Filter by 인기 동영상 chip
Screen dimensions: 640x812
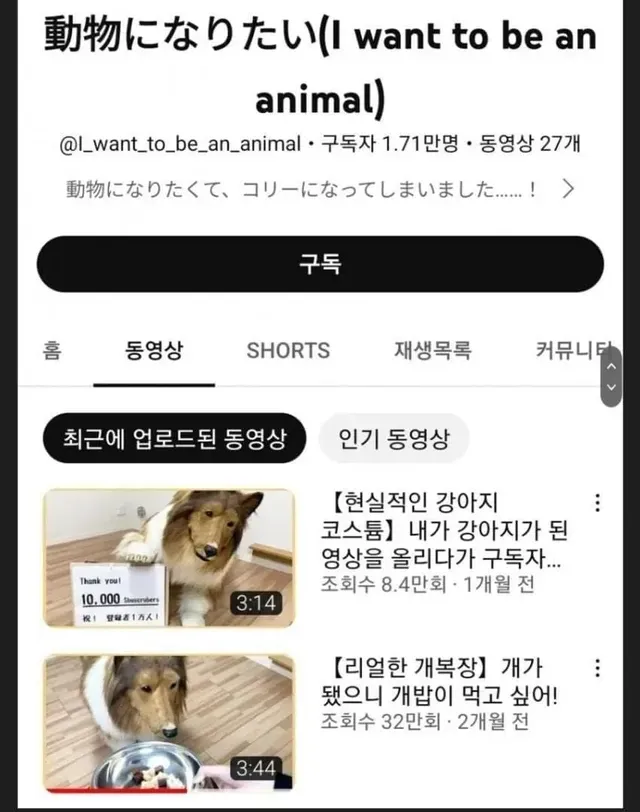pos(394,438)
